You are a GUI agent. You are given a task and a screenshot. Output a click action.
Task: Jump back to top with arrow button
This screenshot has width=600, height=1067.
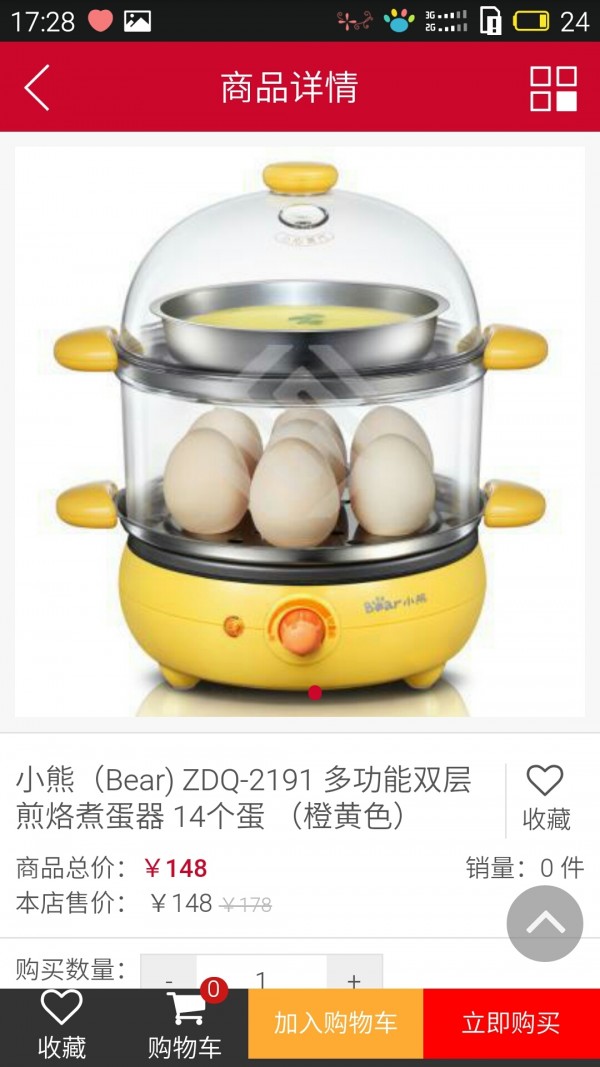click(545, 923)
